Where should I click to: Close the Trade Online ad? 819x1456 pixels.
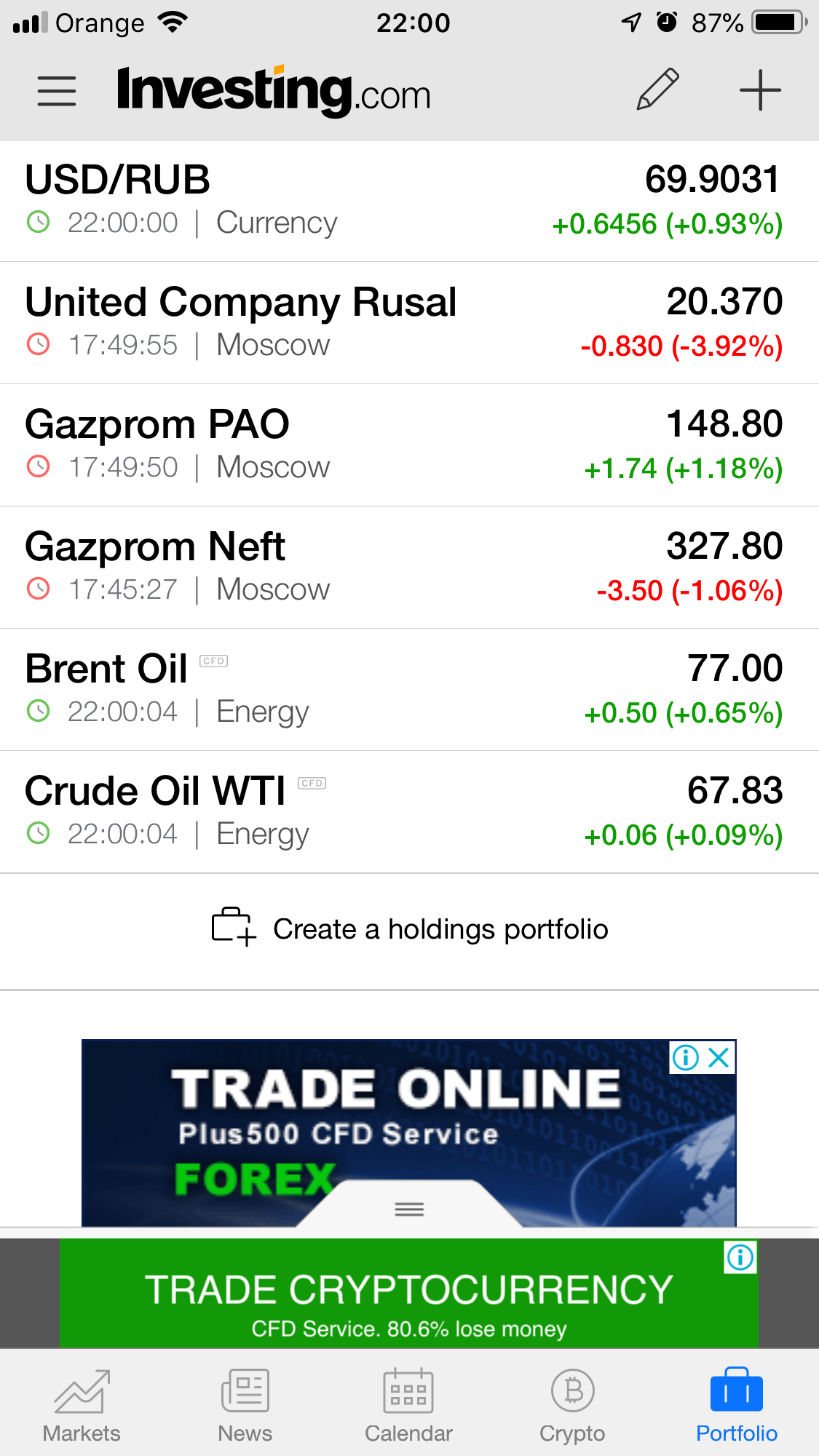pyautogui.click(x=719, y=1057)
